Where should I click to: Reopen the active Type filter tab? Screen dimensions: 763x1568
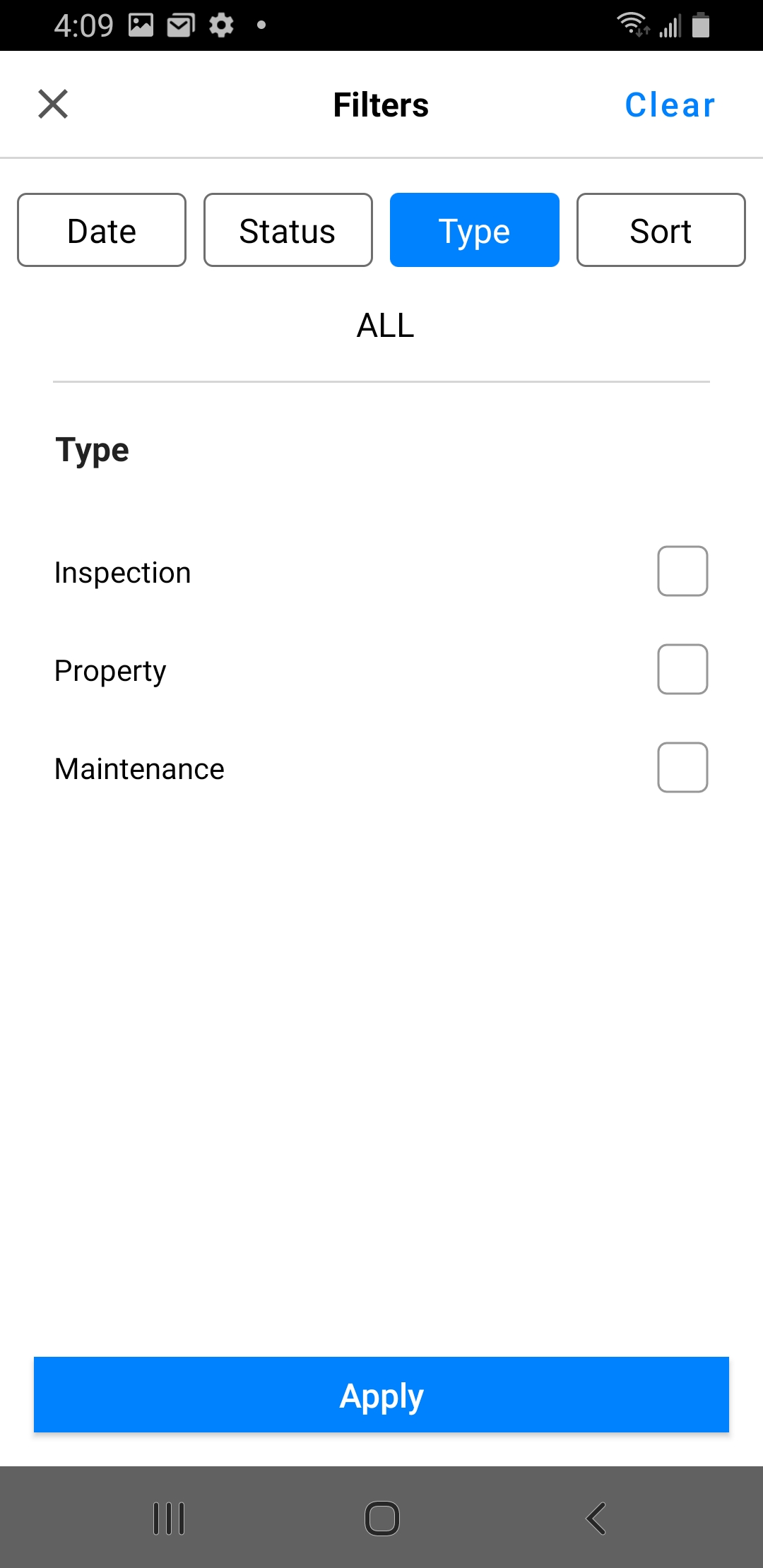click(x=474, y=229)
